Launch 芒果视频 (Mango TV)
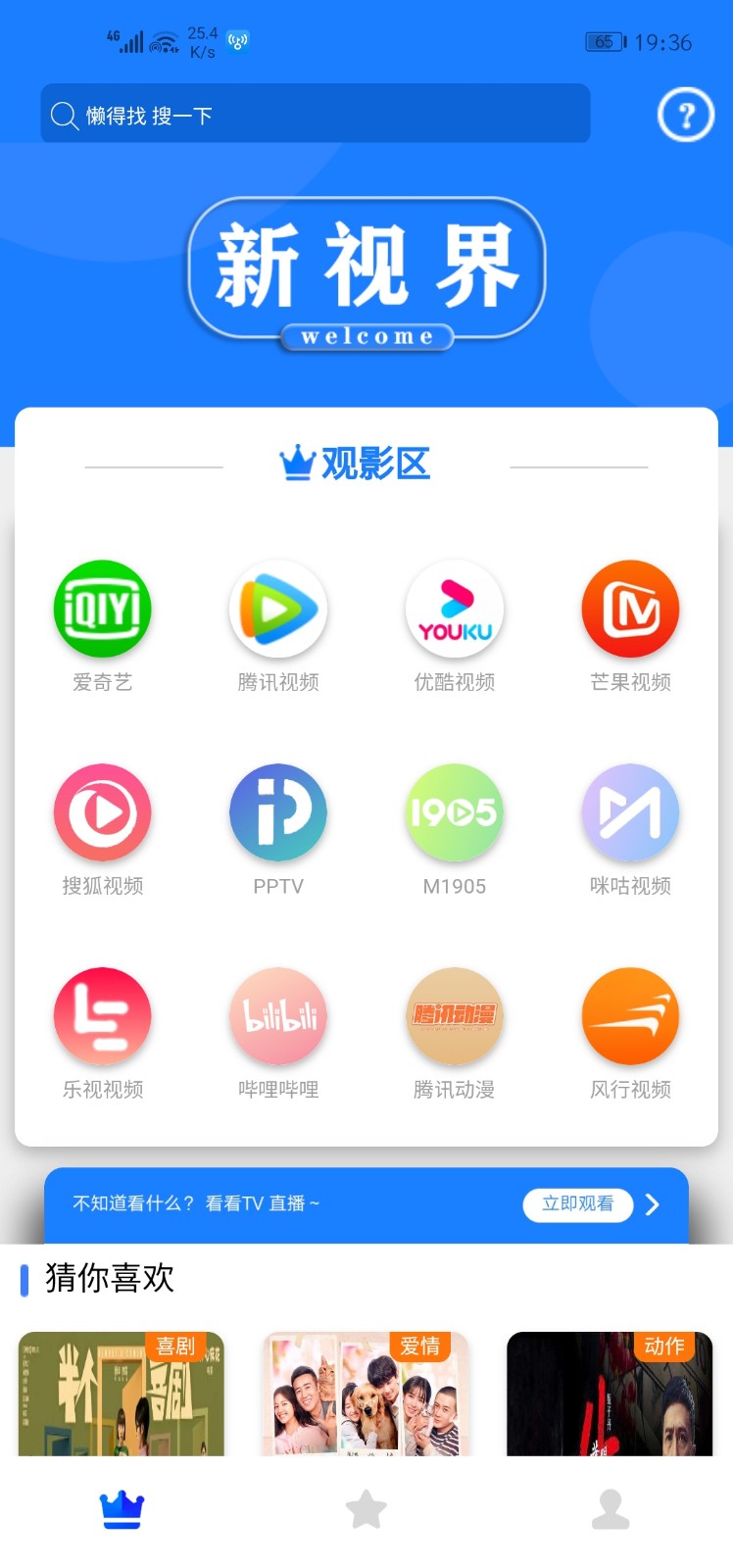 click(630, 608)
